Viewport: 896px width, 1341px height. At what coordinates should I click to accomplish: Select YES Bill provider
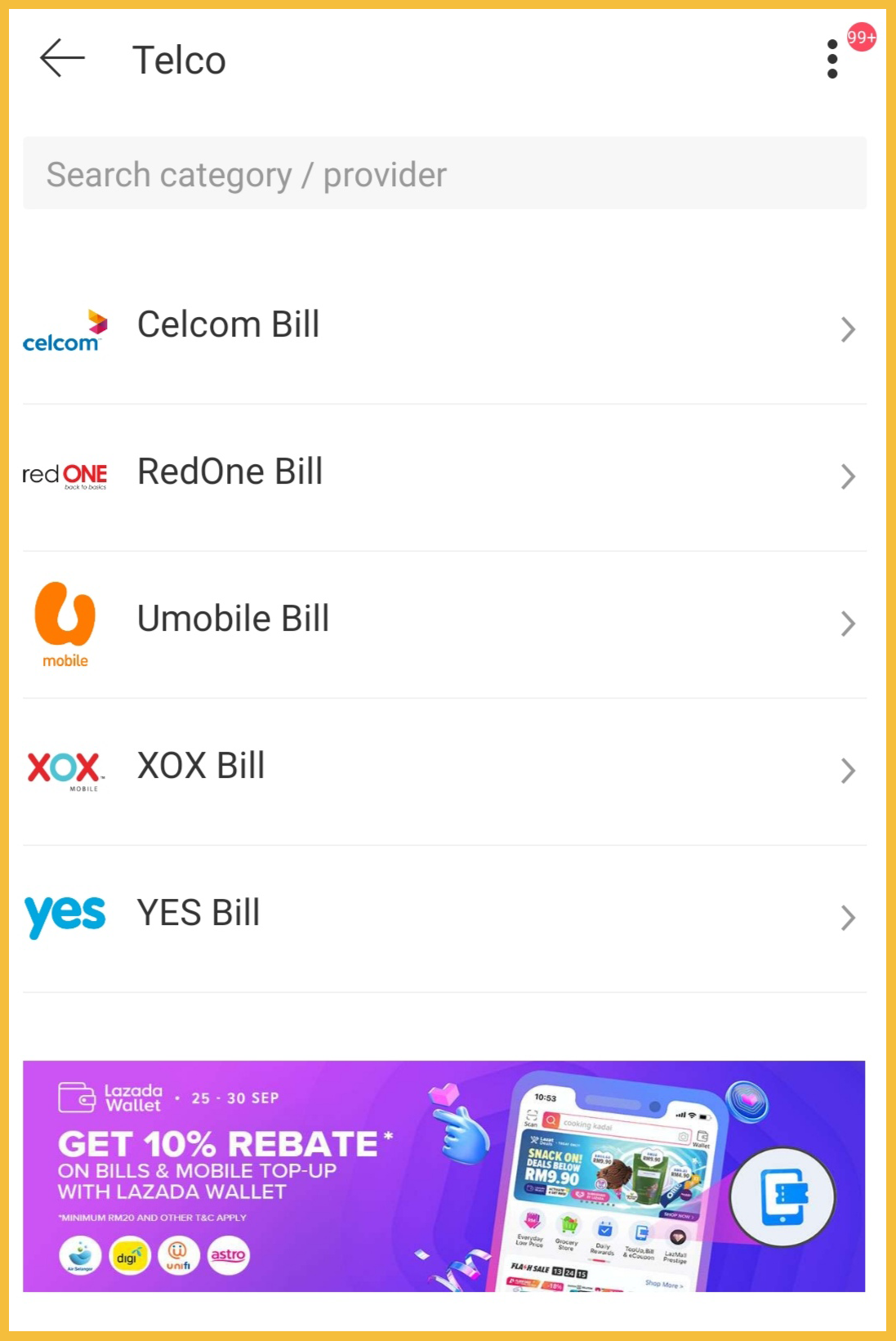(444, 915)
